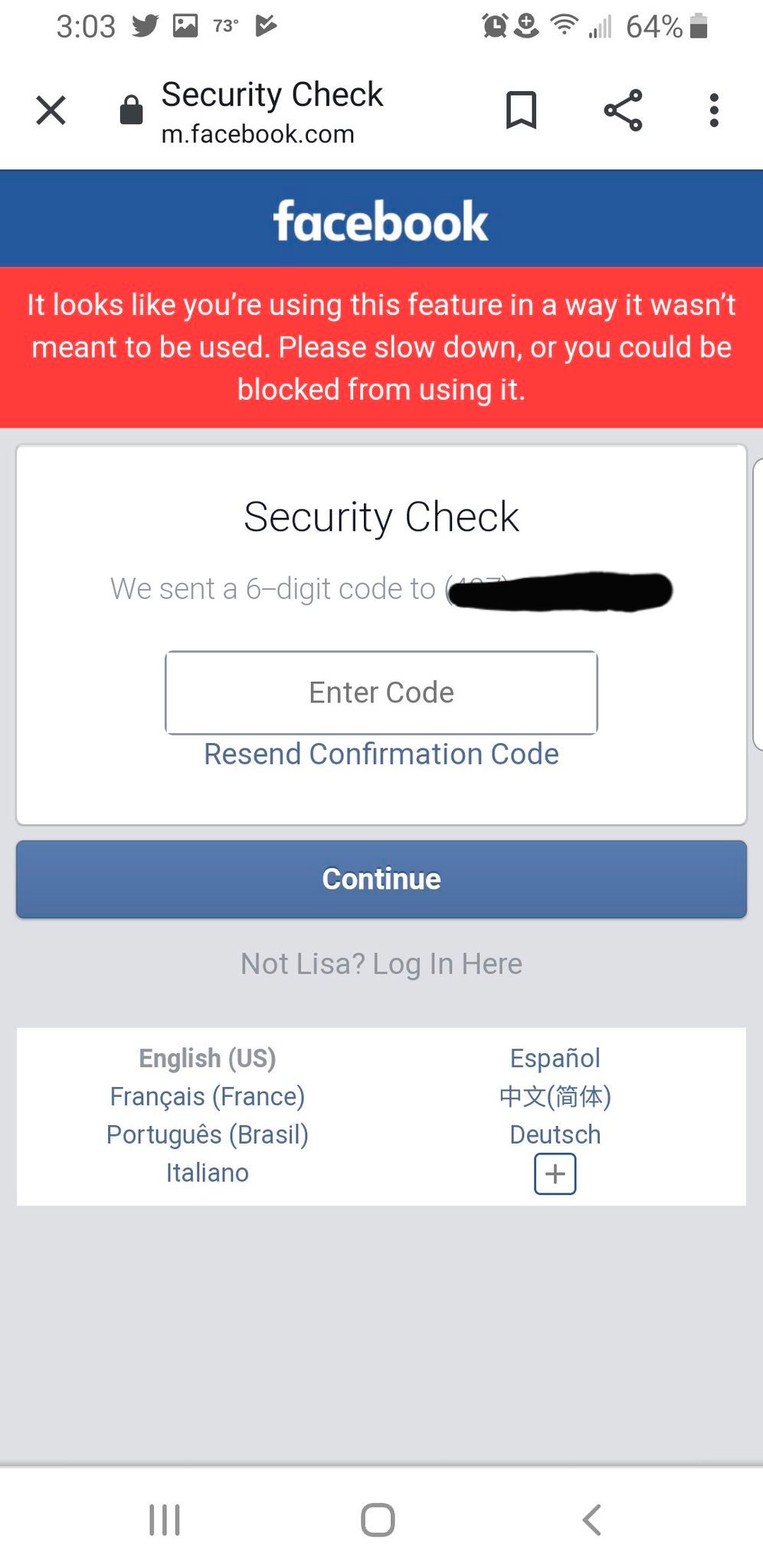Screen dimensions: 763x1568
Task: Switch language to Deutsch
Action: [x=555, y=1134]
